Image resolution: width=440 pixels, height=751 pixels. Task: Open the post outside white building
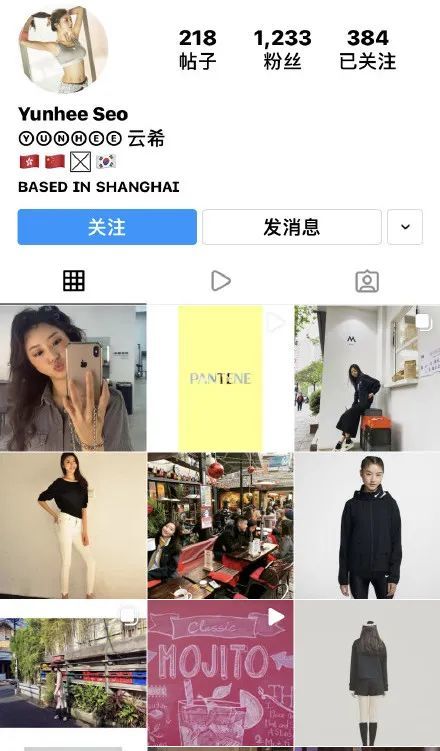[x=367, y=378]
